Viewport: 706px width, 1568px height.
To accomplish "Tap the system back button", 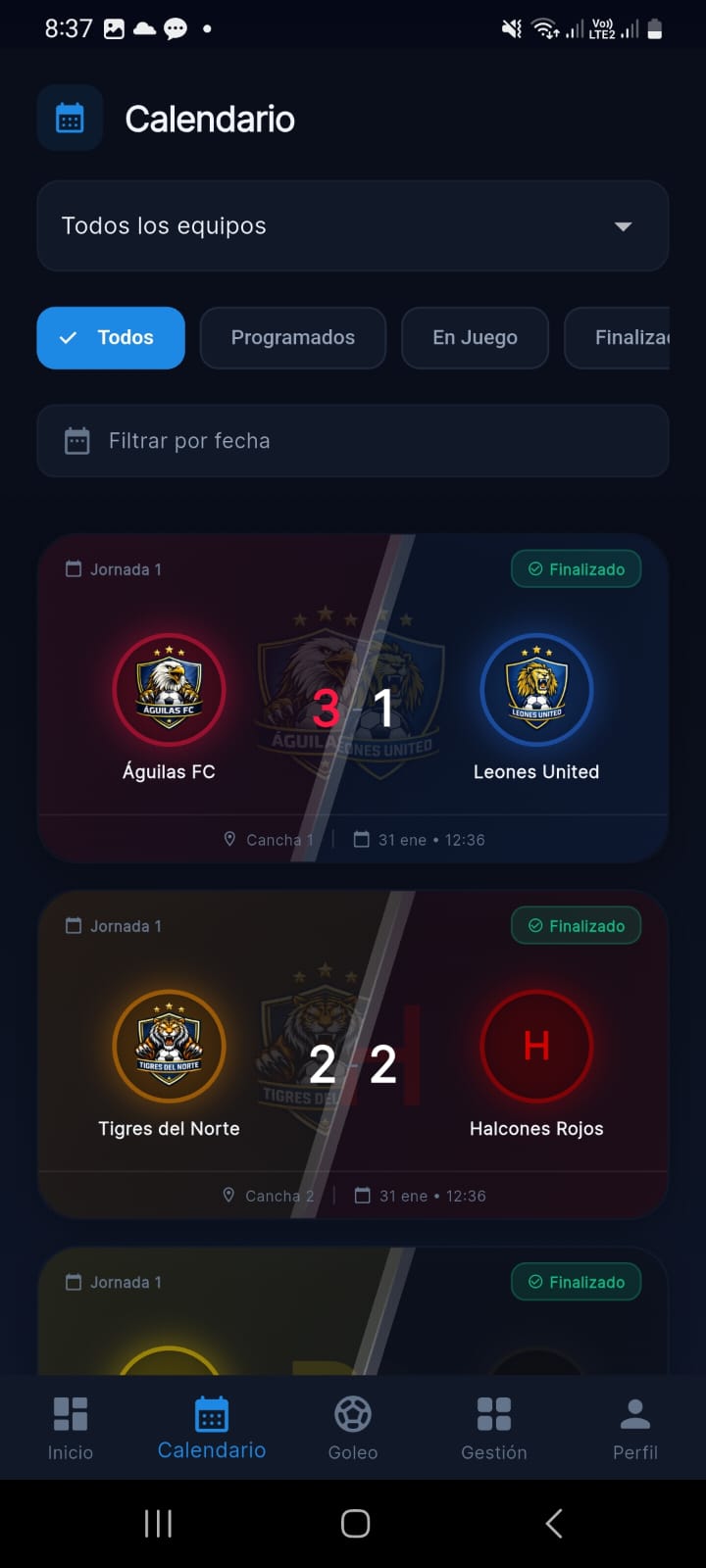I will 554,1523.
